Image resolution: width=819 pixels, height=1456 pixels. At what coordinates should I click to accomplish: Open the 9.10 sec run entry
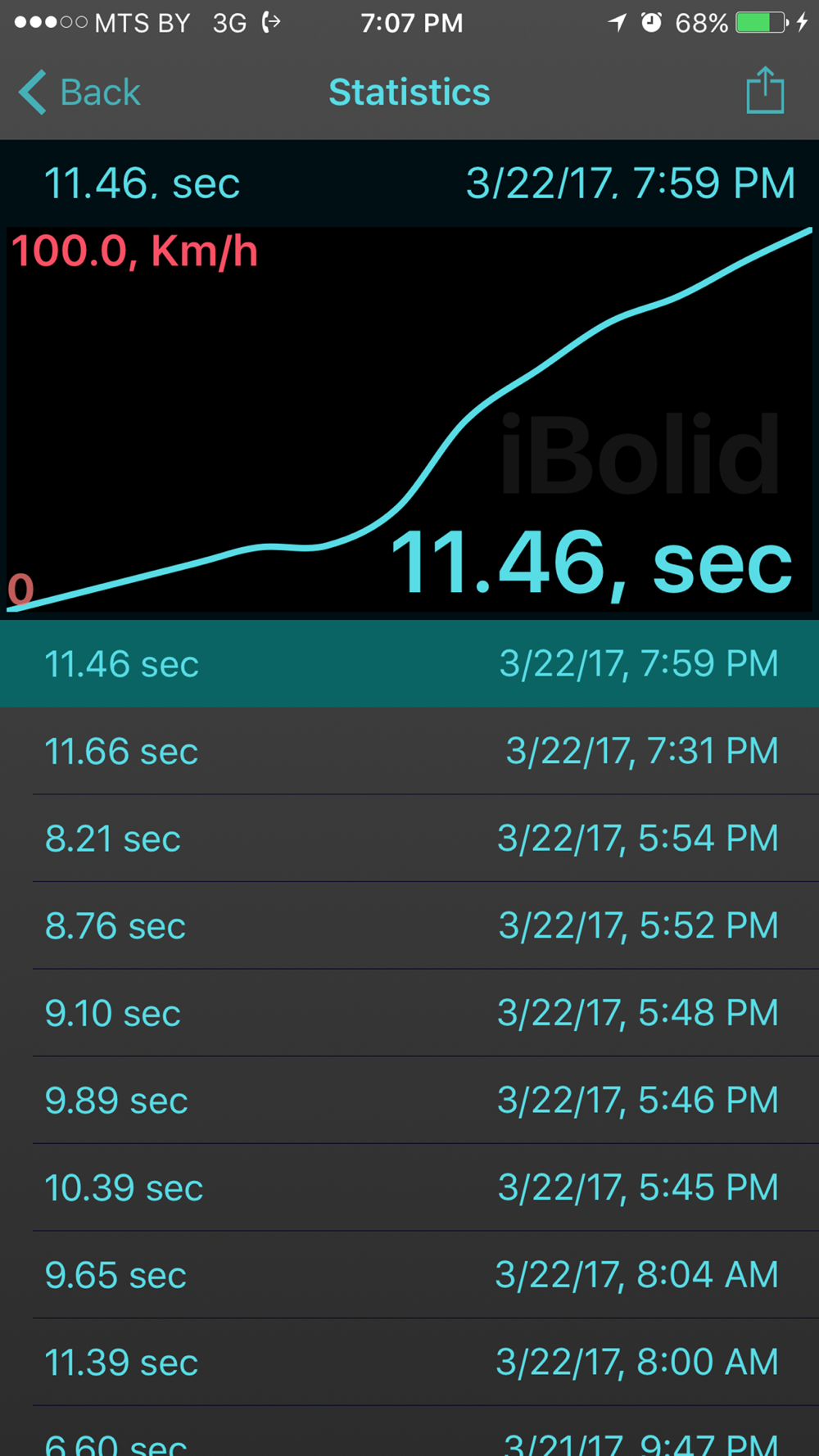(x=409, y=1013)
